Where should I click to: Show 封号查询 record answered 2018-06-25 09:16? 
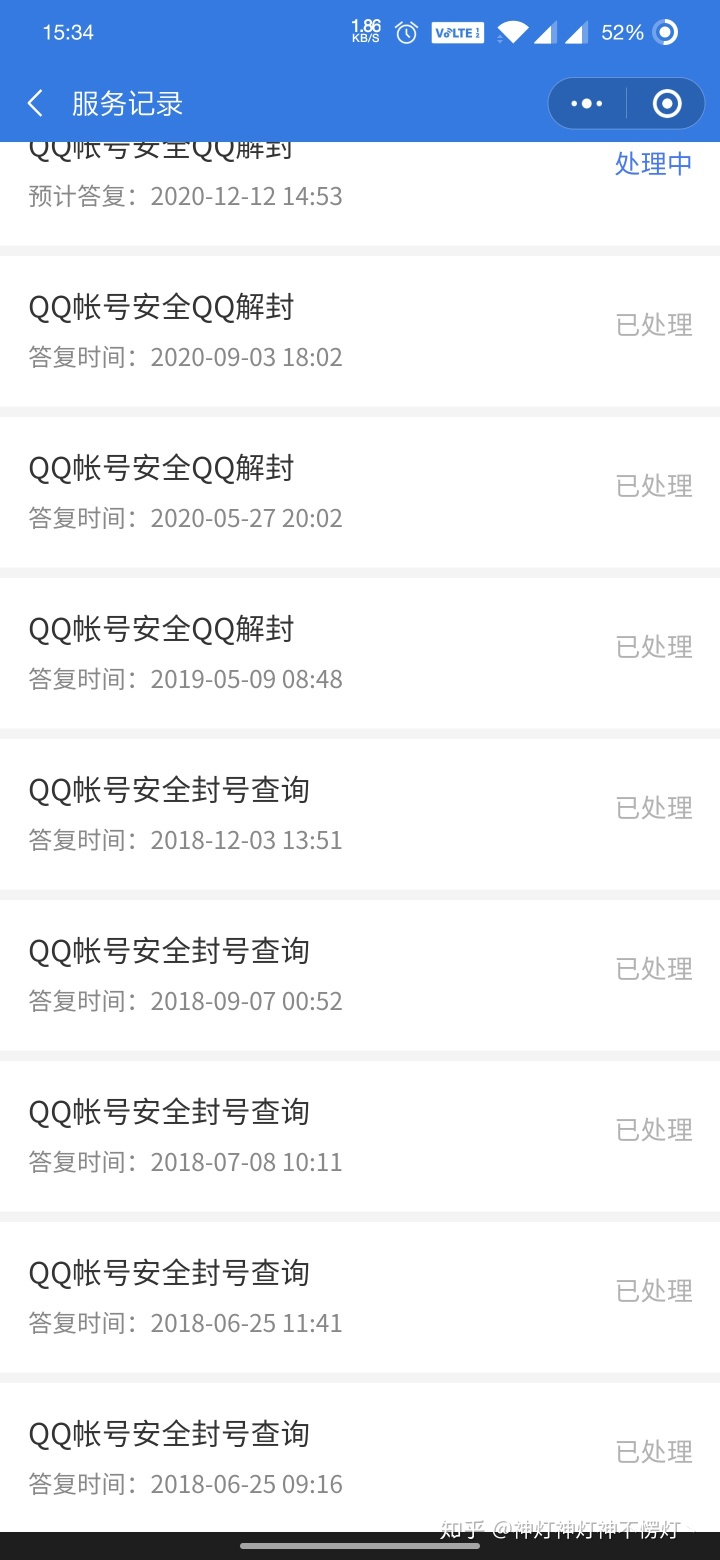coord(360,1458)
